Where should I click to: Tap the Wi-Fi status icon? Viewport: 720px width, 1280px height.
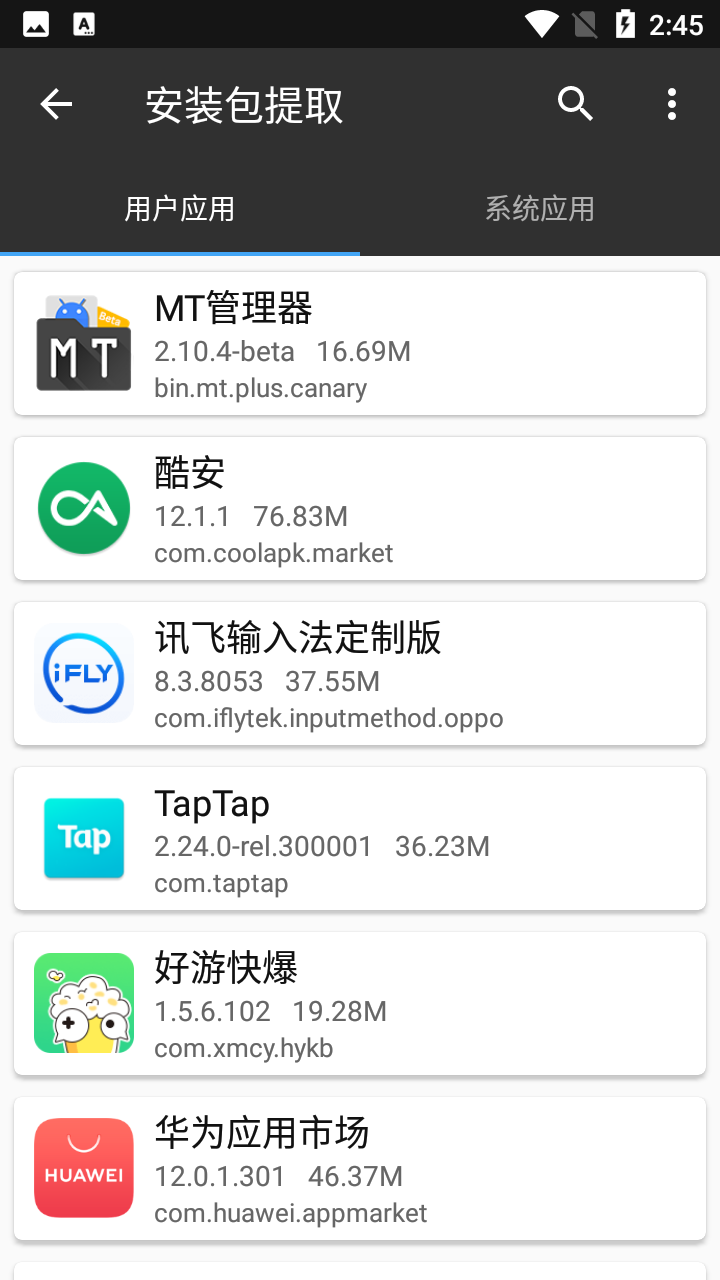pos(541,22)
